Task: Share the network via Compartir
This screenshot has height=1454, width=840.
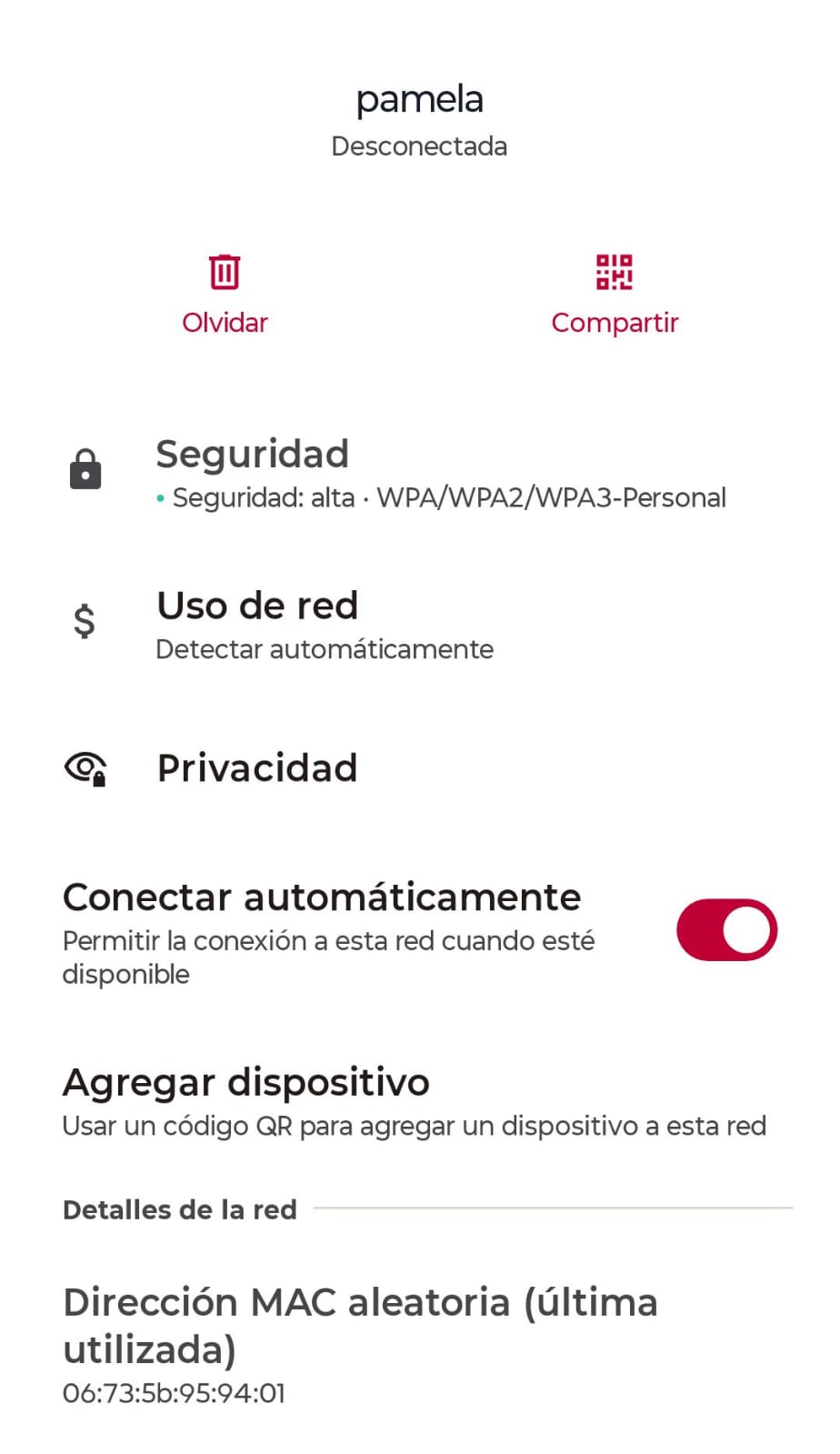Action: [615, 295]
